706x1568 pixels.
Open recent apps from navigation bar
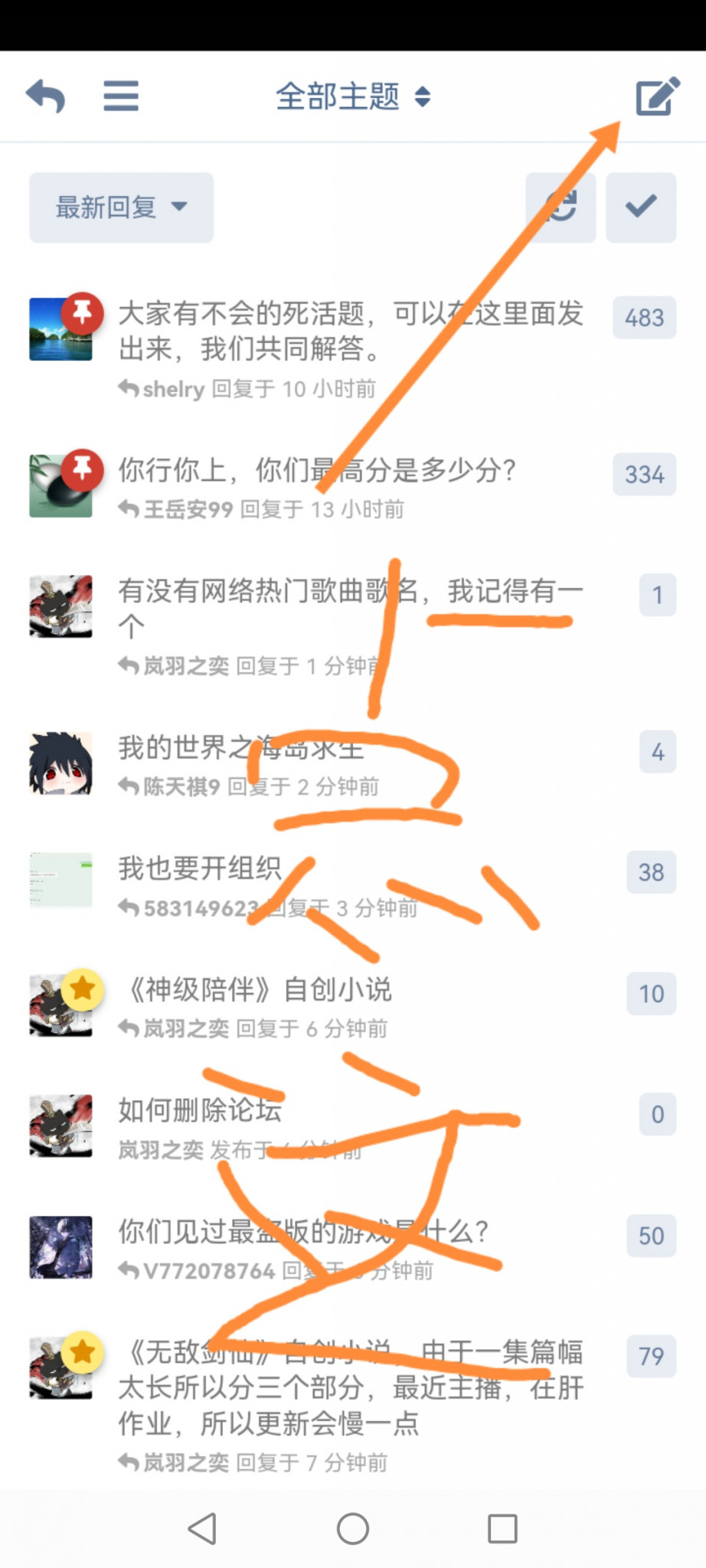[502, 1529]
